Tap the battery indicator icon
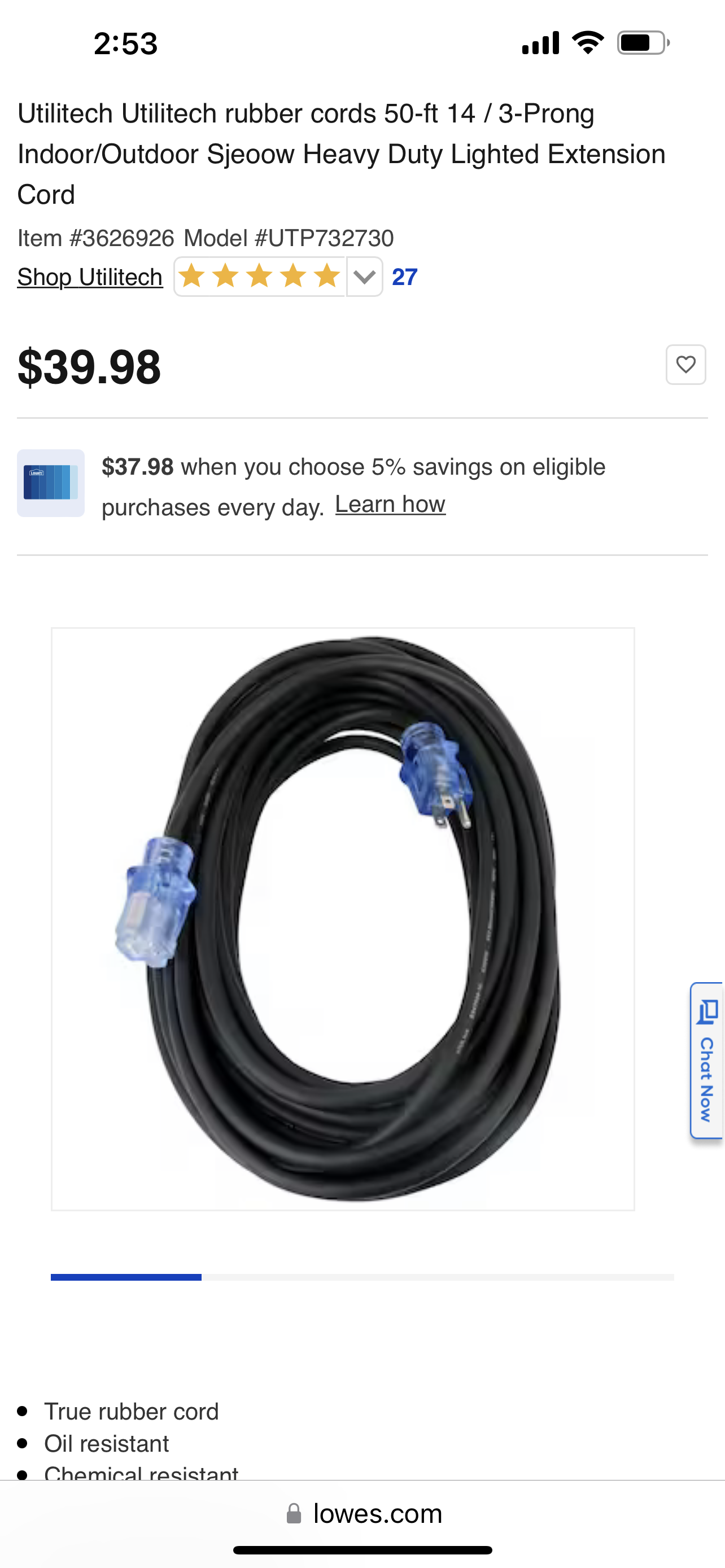 point(641,41)
